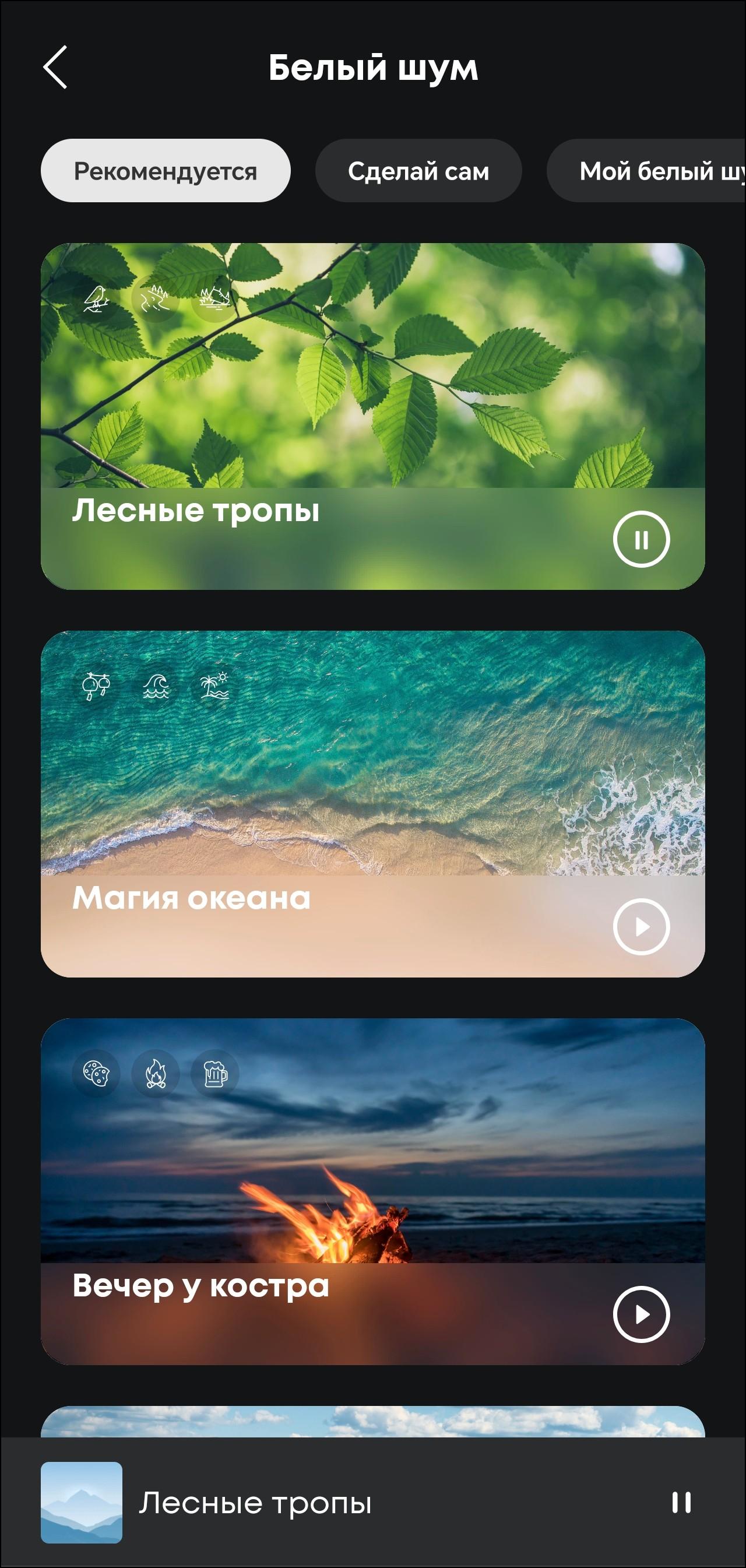Image resolution: width=746 pixels, height=1568 pixels.
Task: Switch to the Сделай сам tab
Action: click(418, 171)
